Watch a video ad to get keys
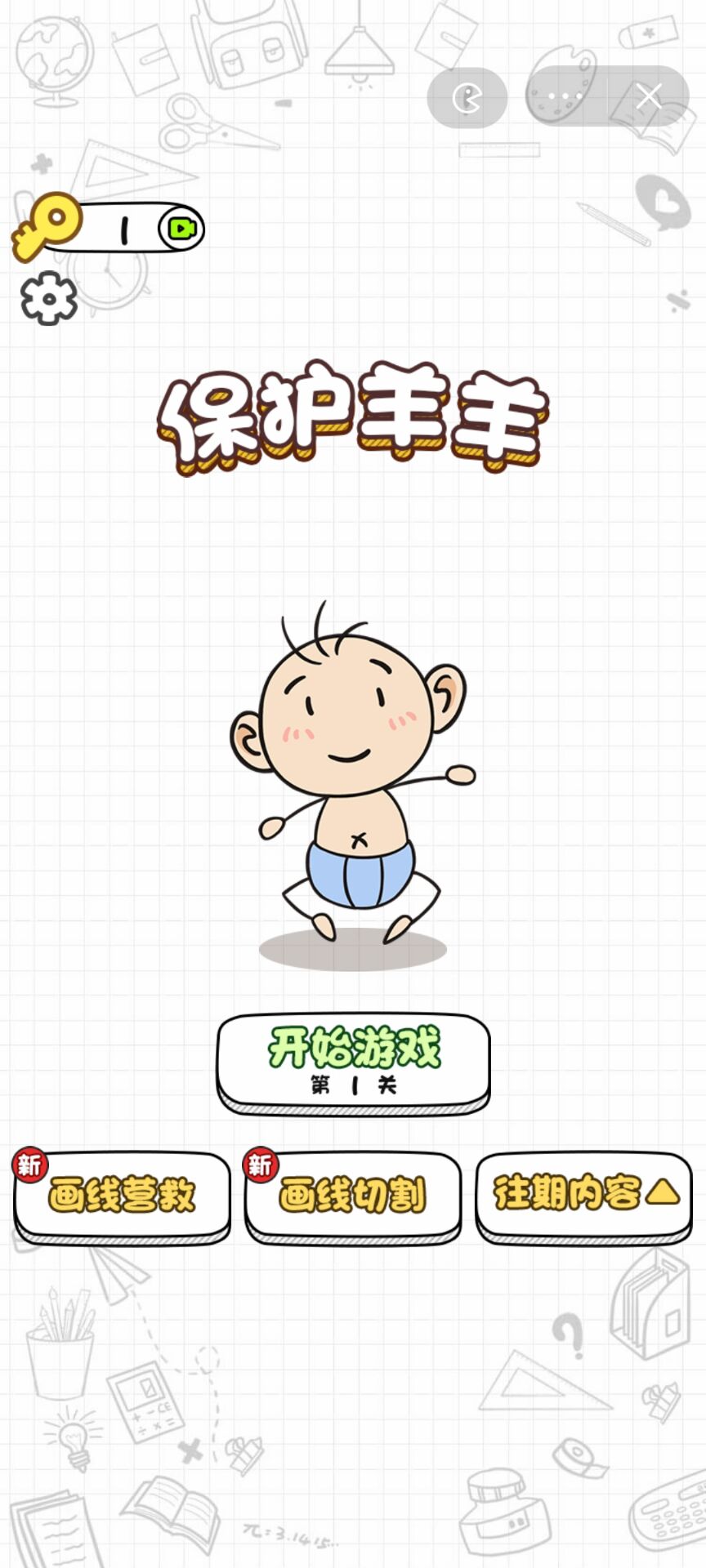Viewport: 706px width, 1568px height. tap(181, 228)
